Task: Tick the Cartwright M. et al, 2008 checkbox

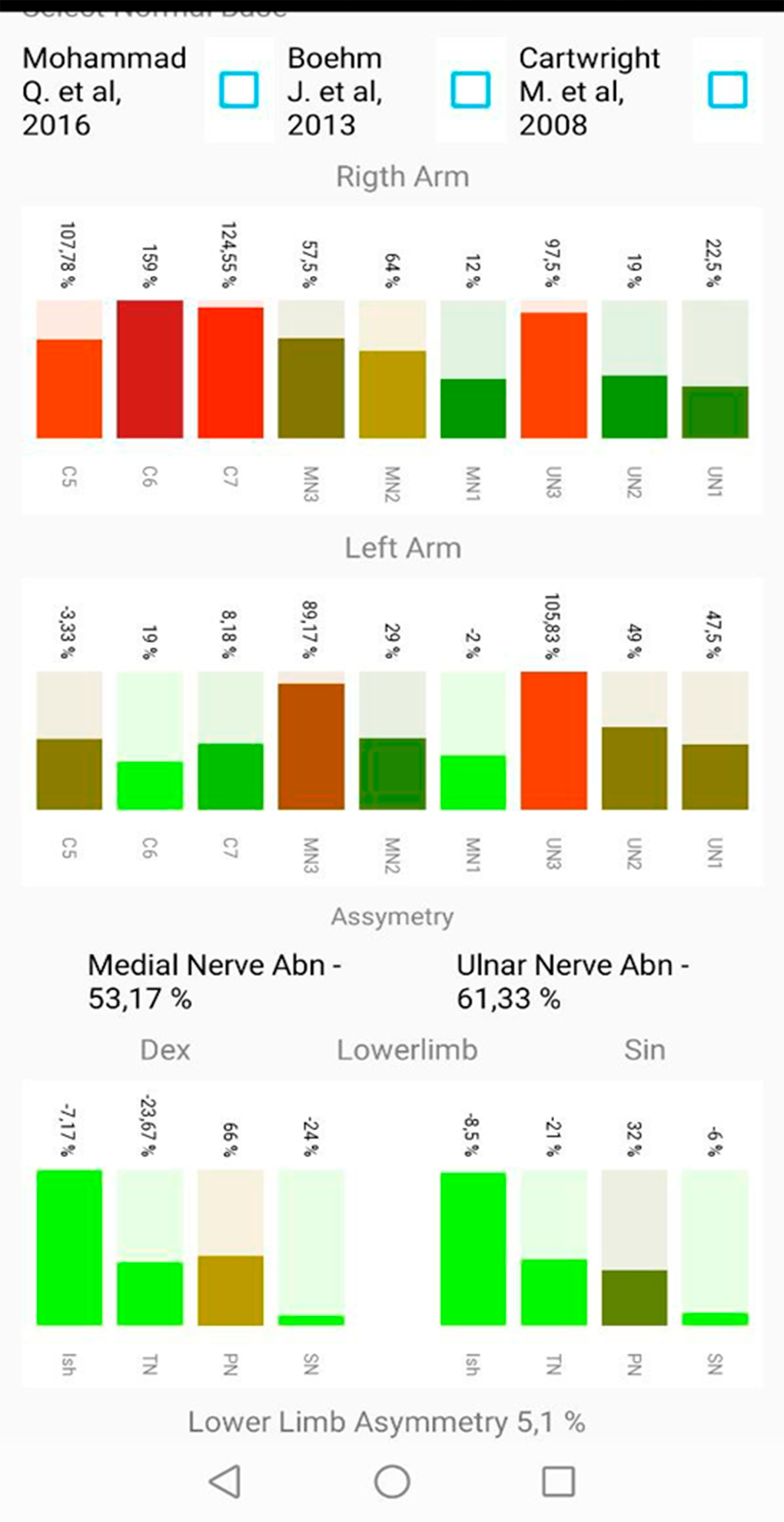Action: [x=727, y=90]
